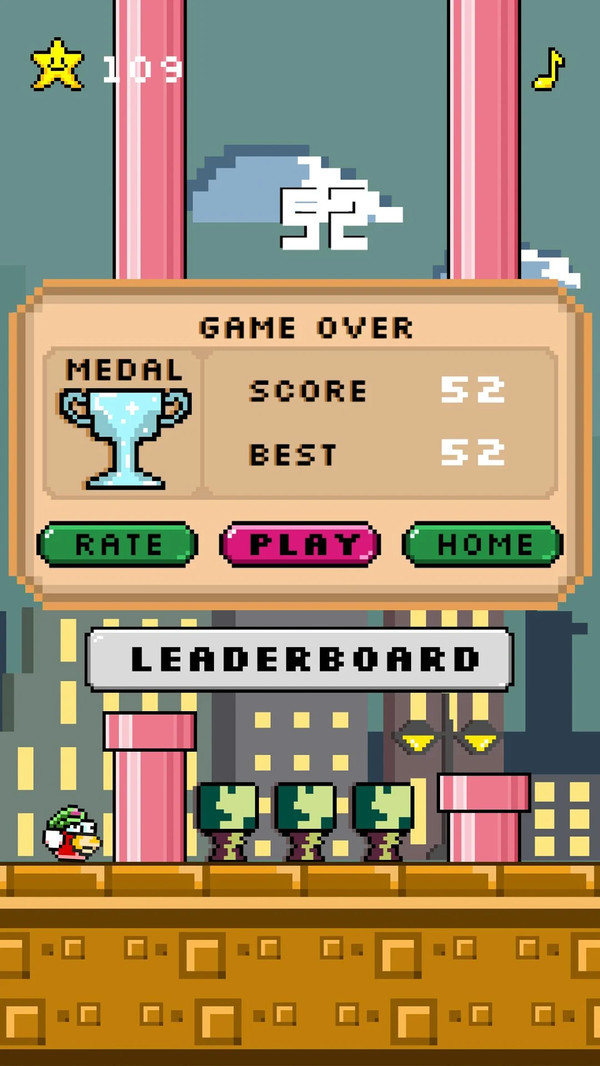Image resolution: width=600 pixels, height=1066 pixels.
Task: Open the LEADERBOARD
Action: click(299, 659)
